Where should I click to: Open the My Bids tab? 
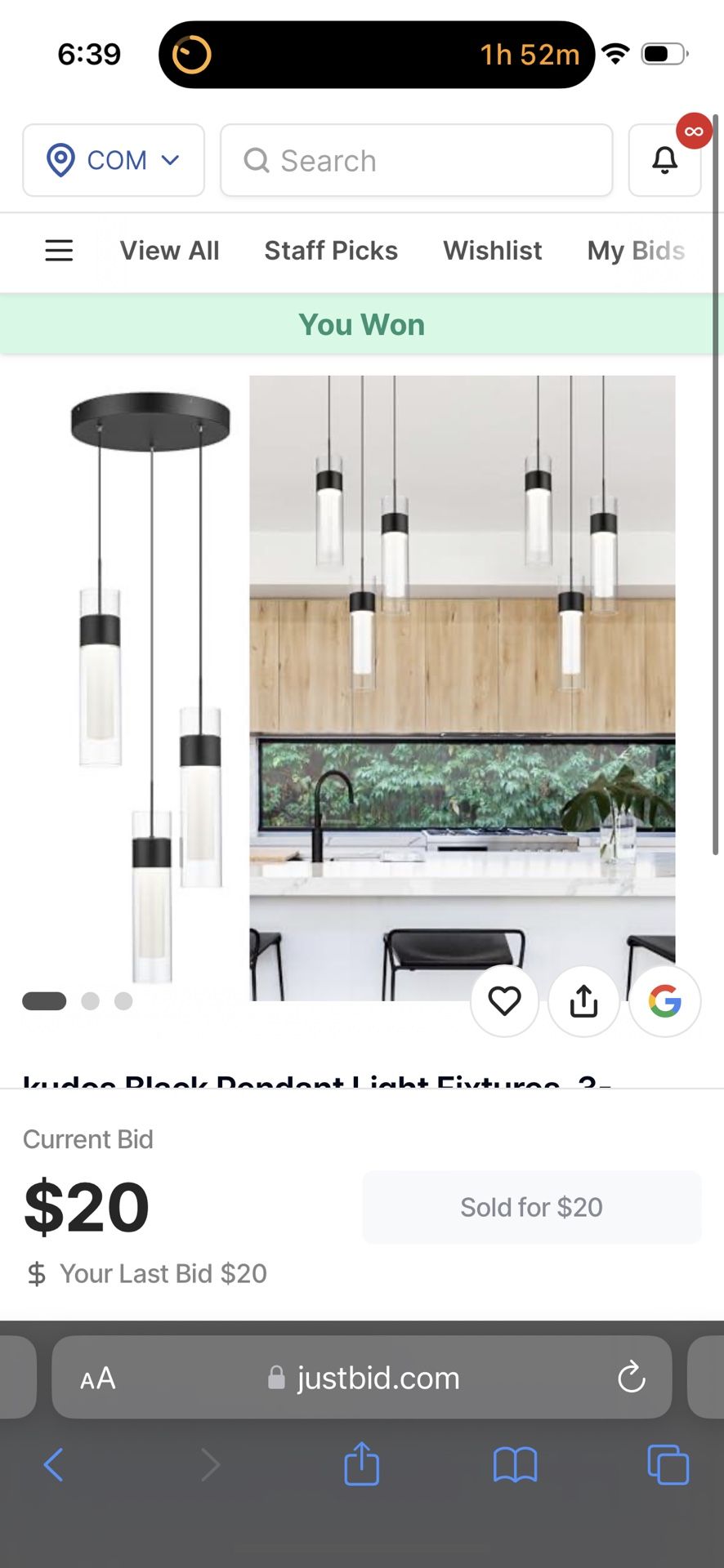point(636,250)
